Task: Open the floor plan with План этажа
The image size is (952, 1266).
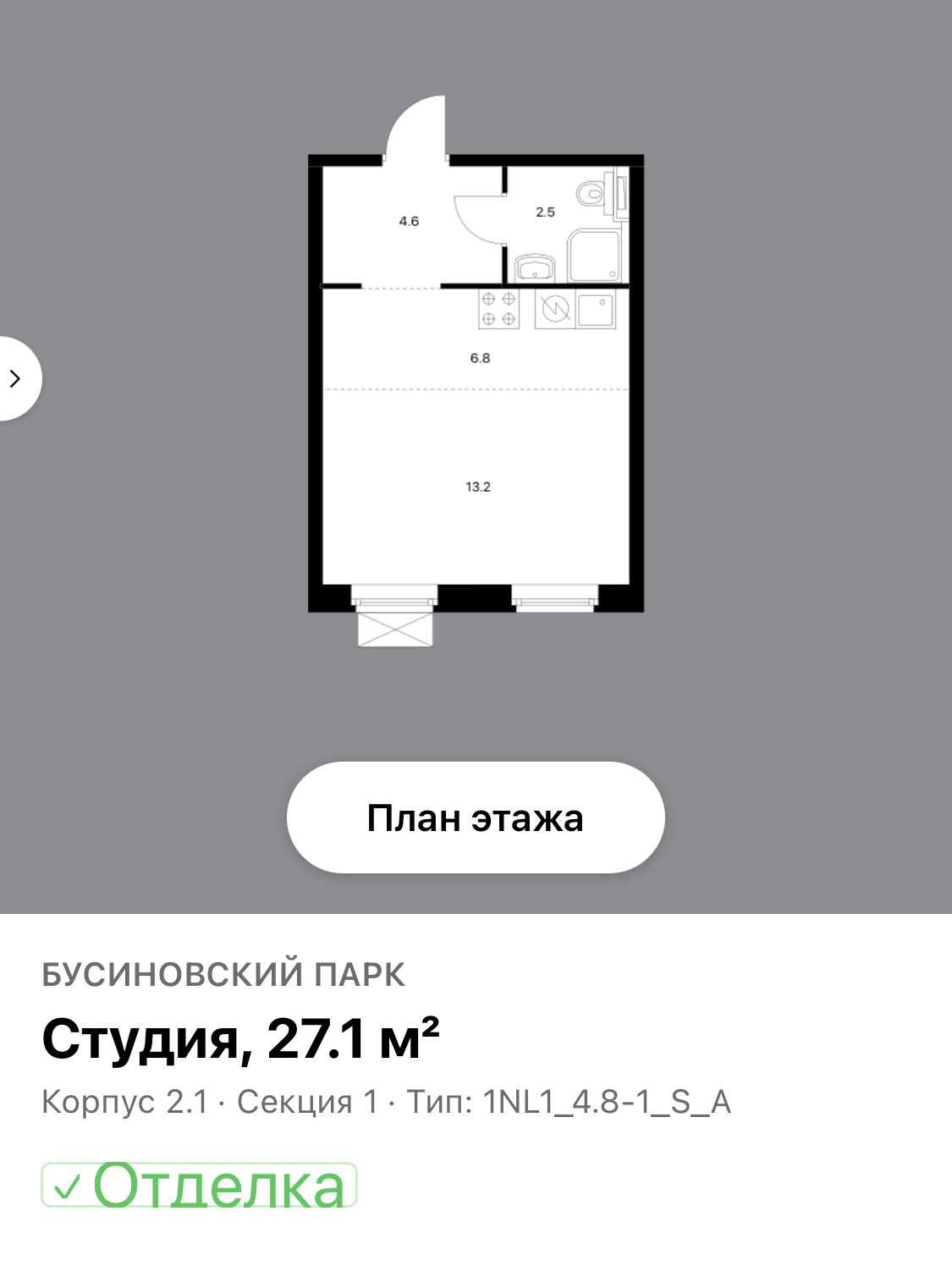Action: pos(476,817)
